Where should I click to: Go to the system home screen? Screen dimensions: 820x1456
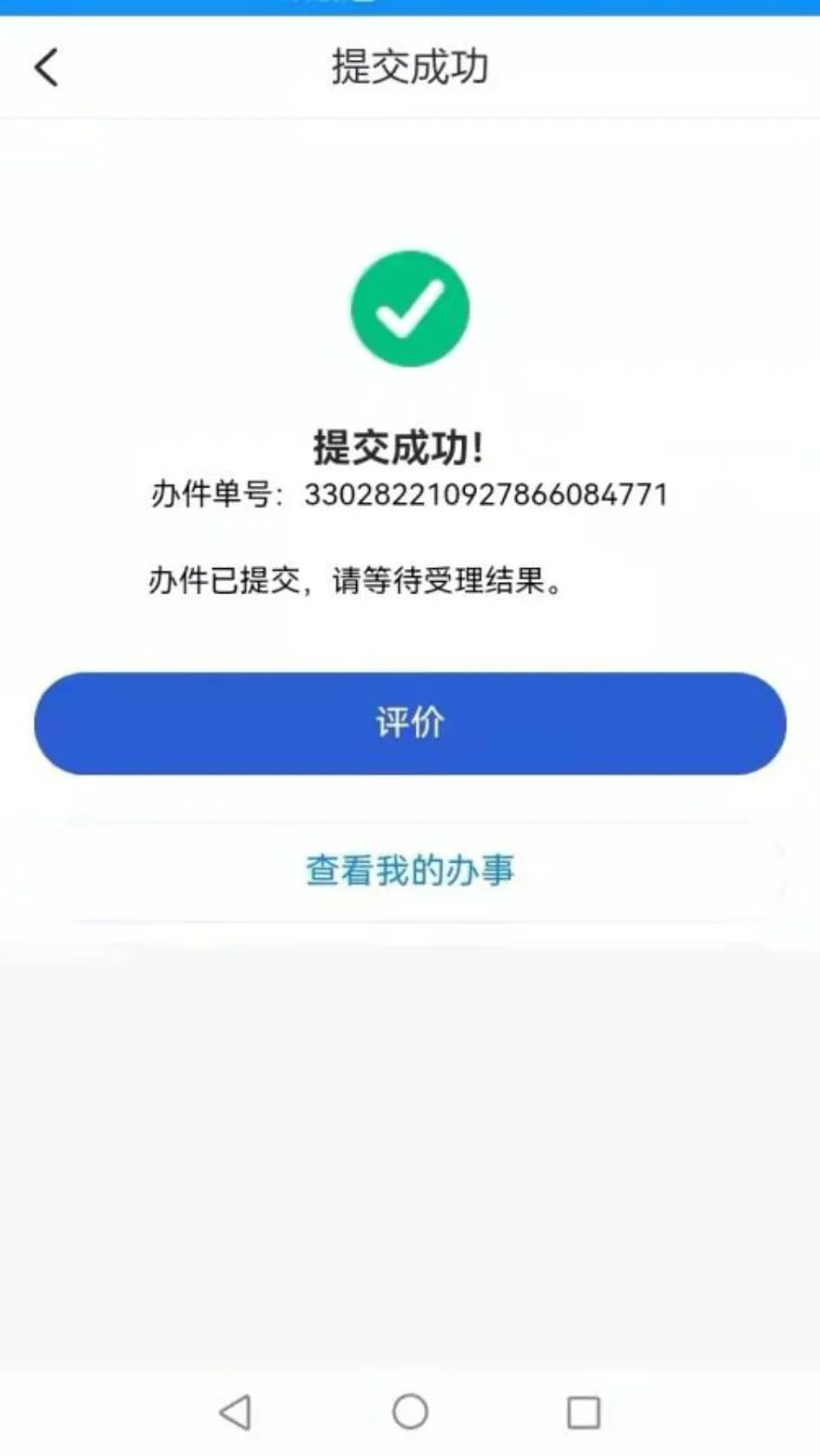point(410,1412)
